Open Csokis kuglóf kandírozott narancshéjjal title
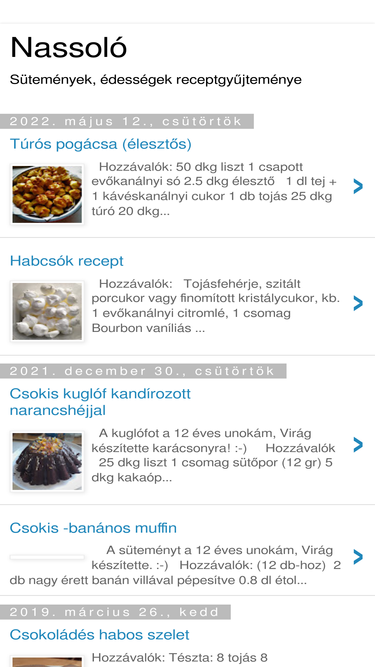 100,402
